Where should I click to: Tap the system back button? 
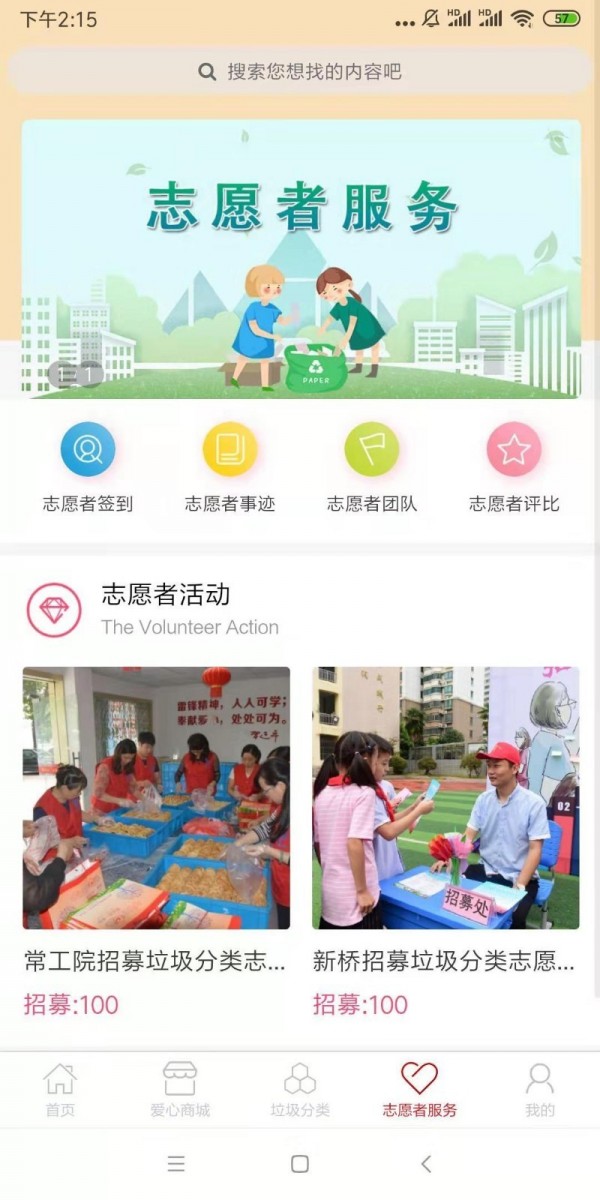426,1163
